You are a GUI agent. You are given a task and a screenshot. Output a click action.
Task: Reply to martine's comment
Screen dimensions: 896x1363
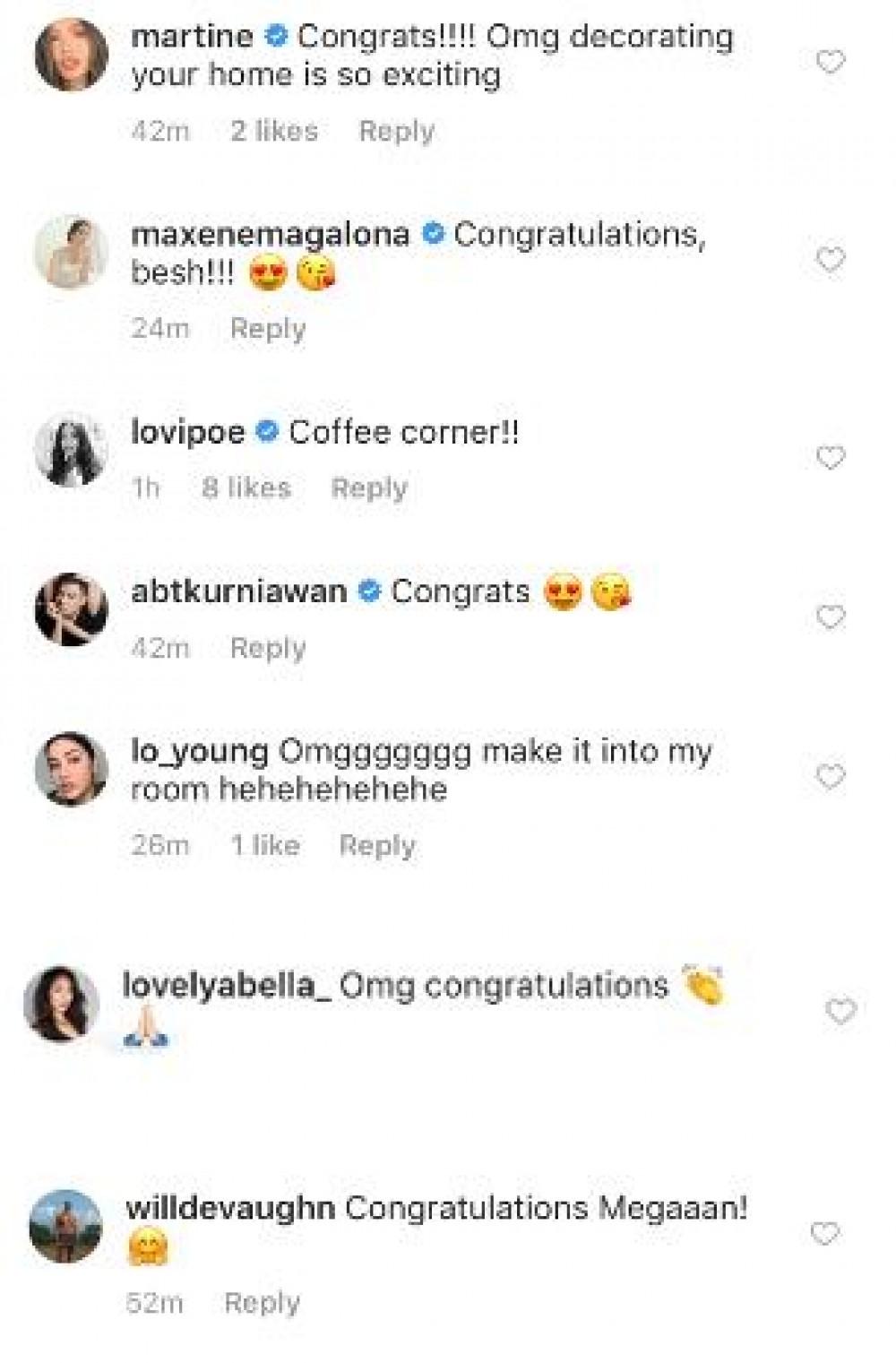tap(396, 131)
